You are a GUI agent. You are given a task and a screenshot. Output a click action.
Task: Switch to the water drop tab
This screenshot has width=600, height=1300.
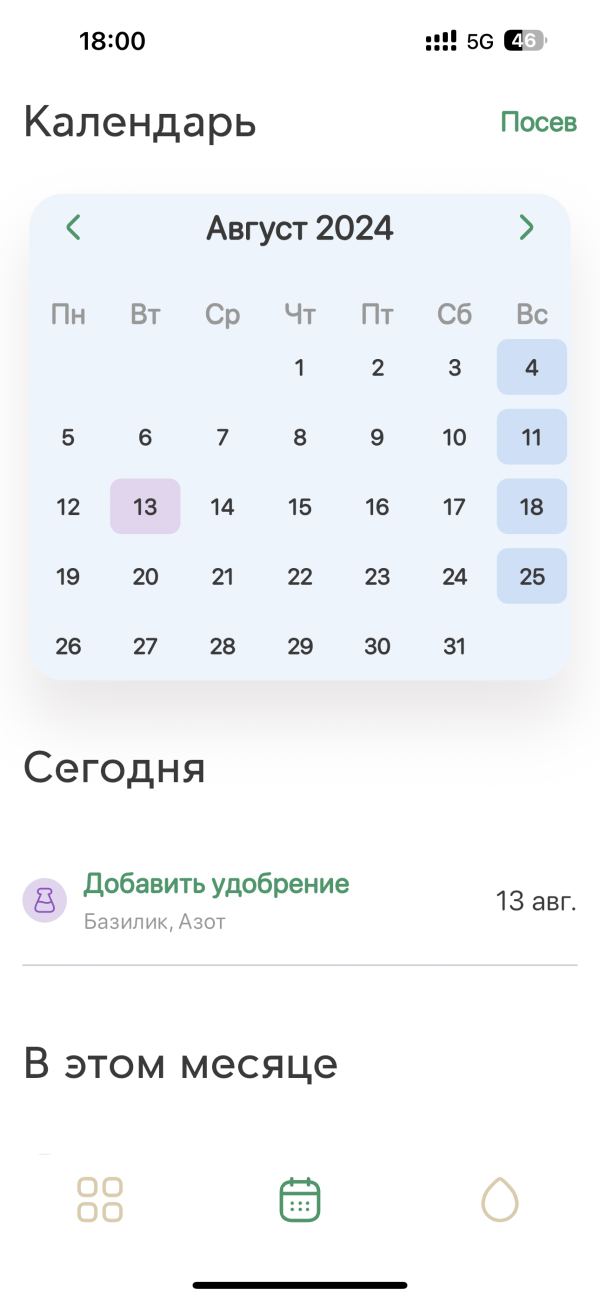click(500, 1199)
